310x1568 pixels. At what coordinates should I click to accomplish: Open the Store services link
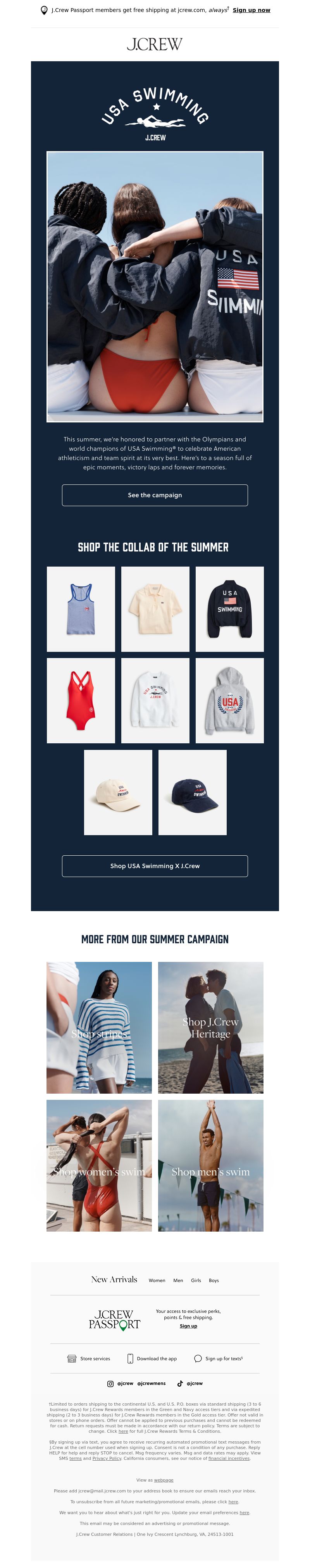click(x=89, y=1359)
